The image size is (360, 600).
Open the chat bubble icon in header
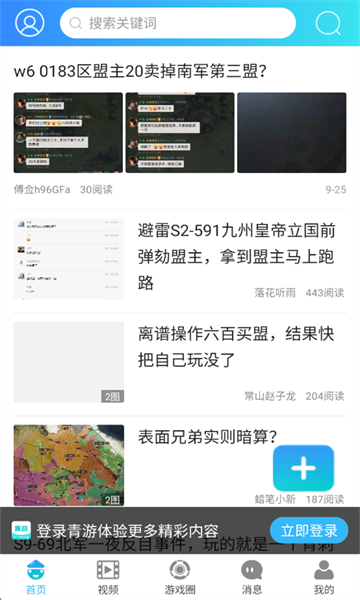pyautogui.click(x=328, y=23)
